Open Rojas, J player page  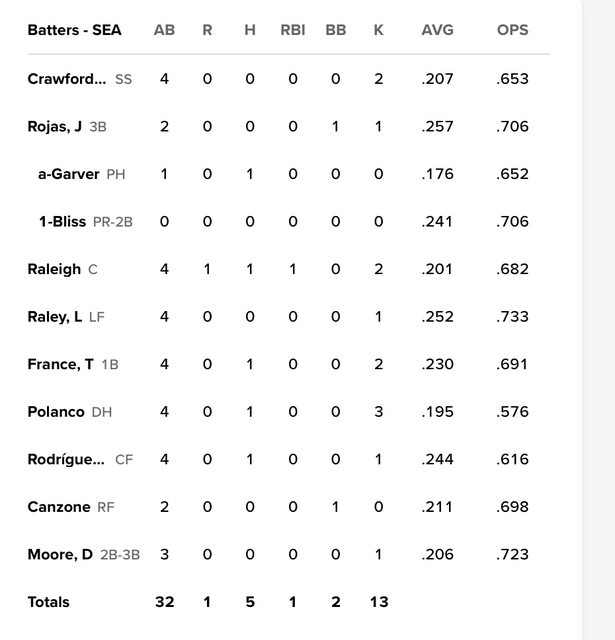55,126
